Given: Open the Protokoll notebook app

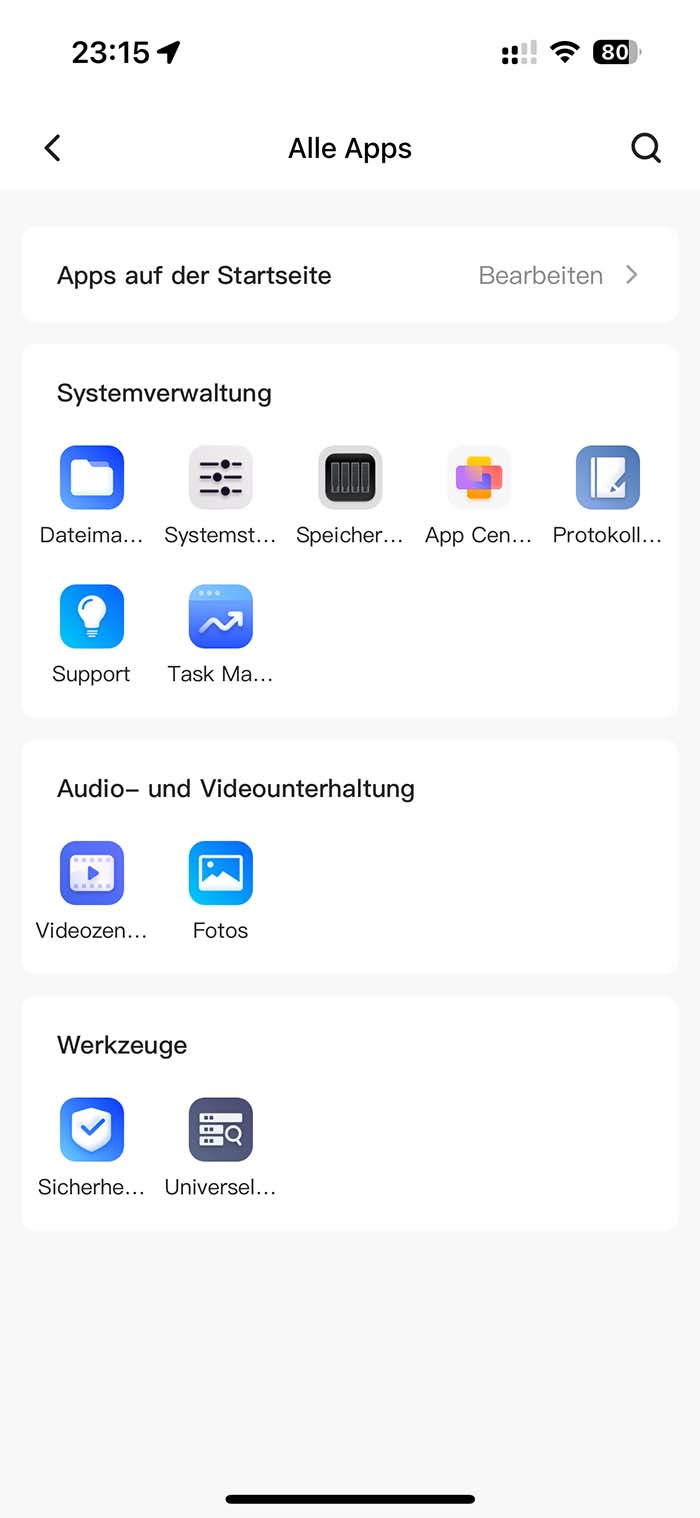Looking at the screenshot, I should [x=607, y=477].
